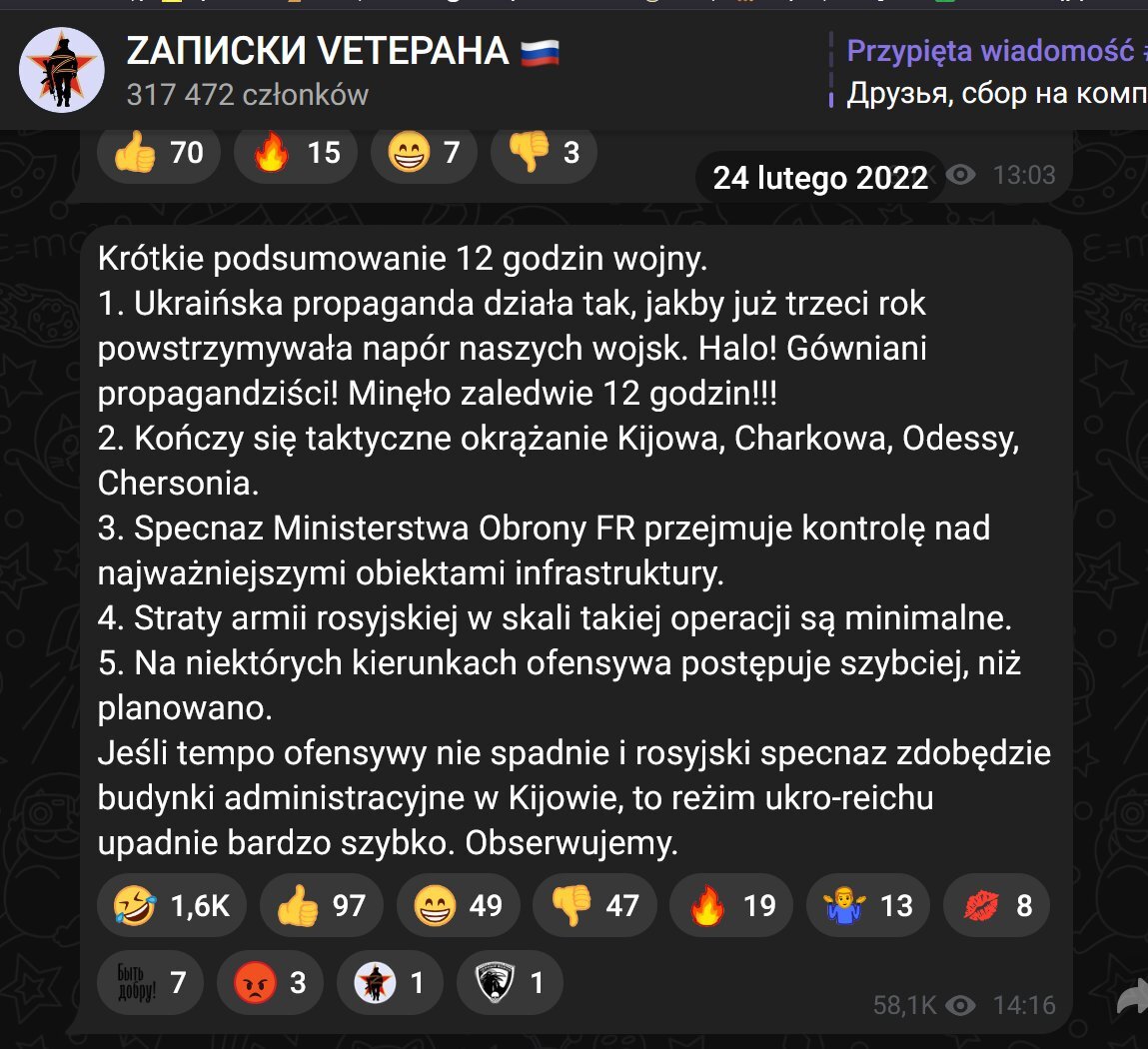Tap the Быть добру sticker reaction
This screenshot has width=1148, height=1049.
click(x=150, y=982)
